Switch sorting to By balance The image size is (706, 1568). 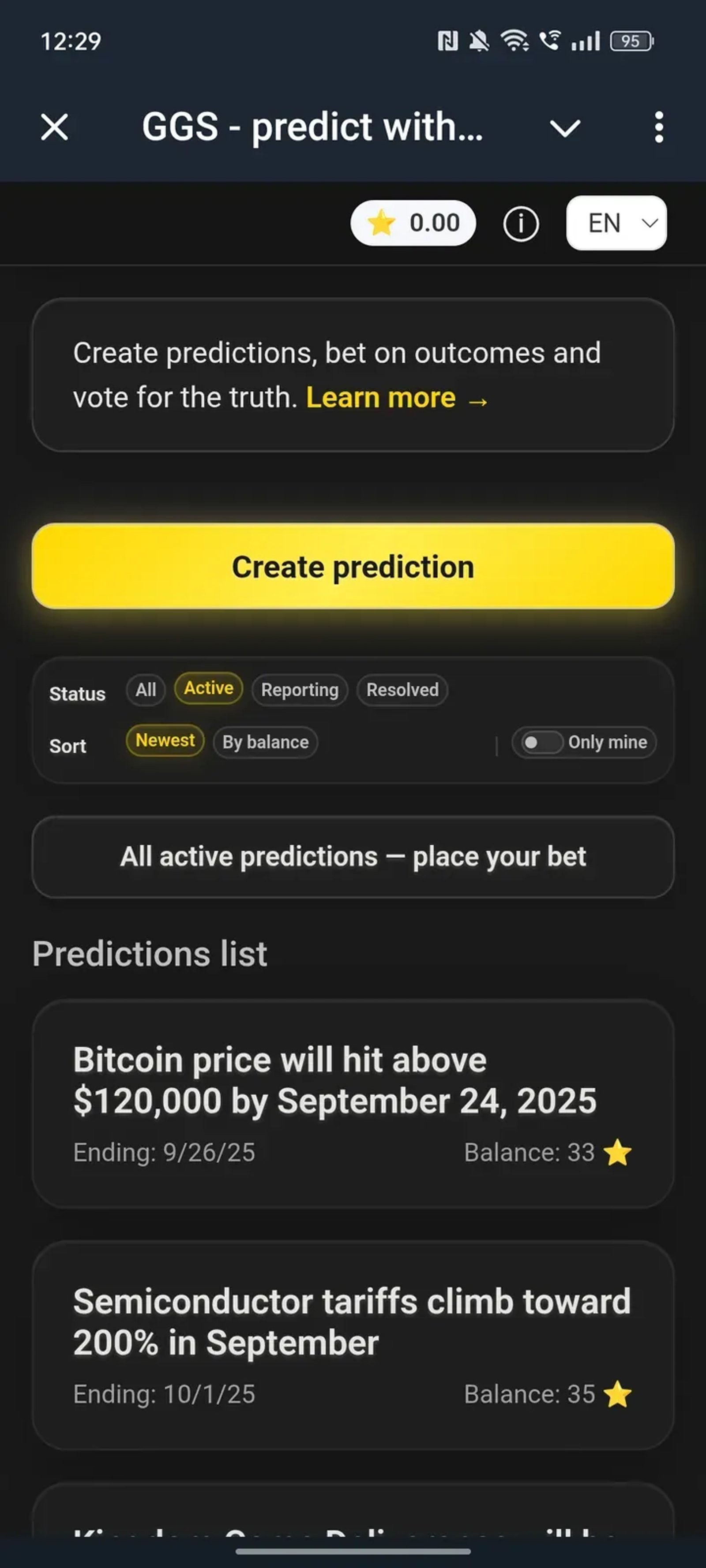(x=264, y=742)
